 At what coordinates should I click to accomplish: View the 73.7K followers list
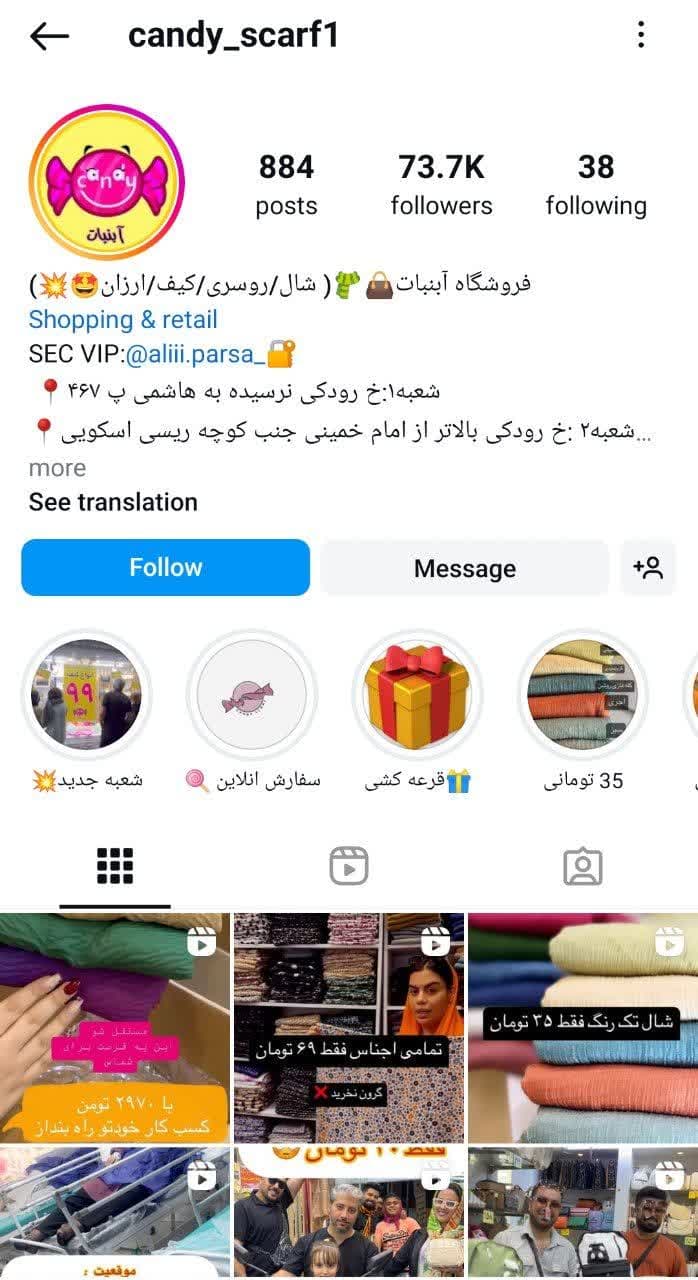click(x=441, y=185)
